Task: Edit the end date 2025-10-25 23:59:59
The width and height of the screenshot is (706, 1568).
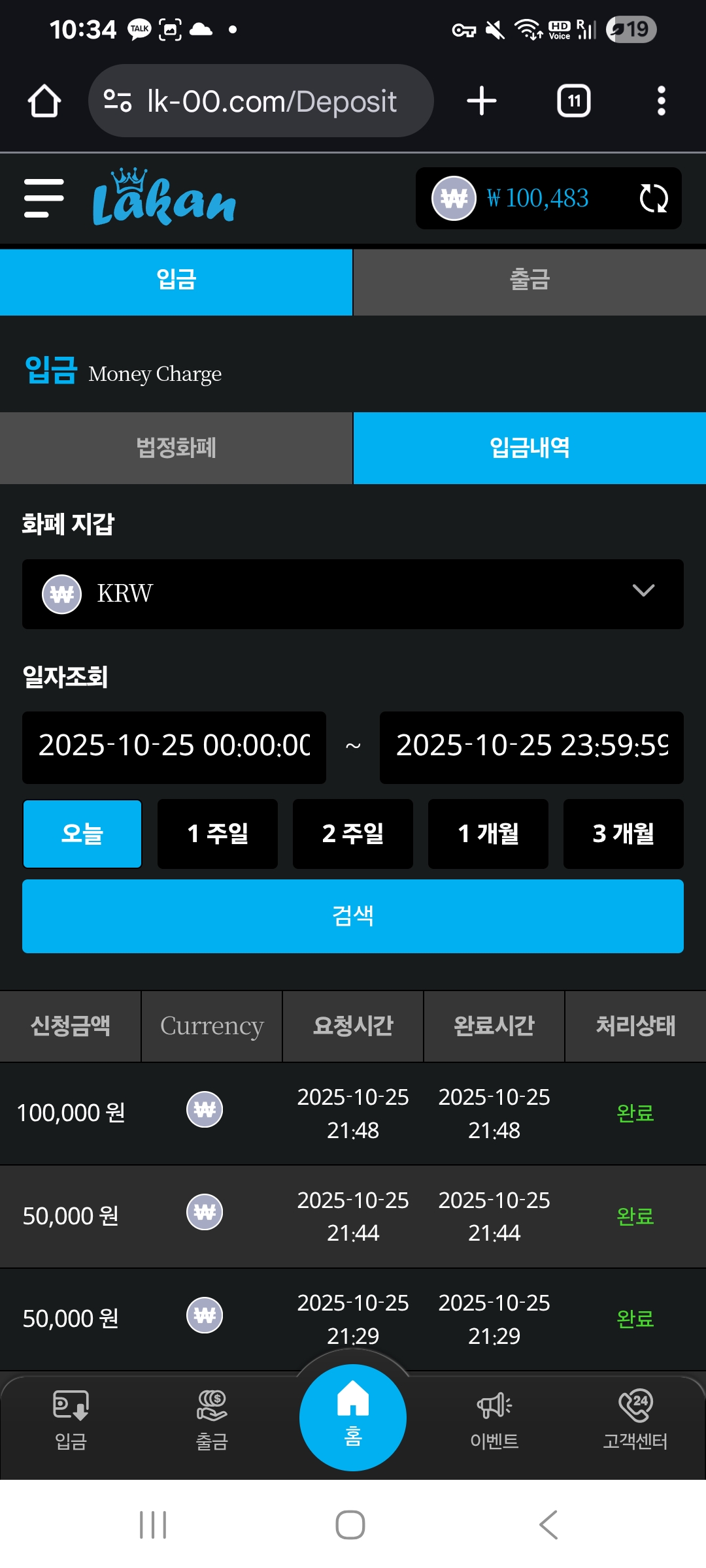Action: point(531,747)
